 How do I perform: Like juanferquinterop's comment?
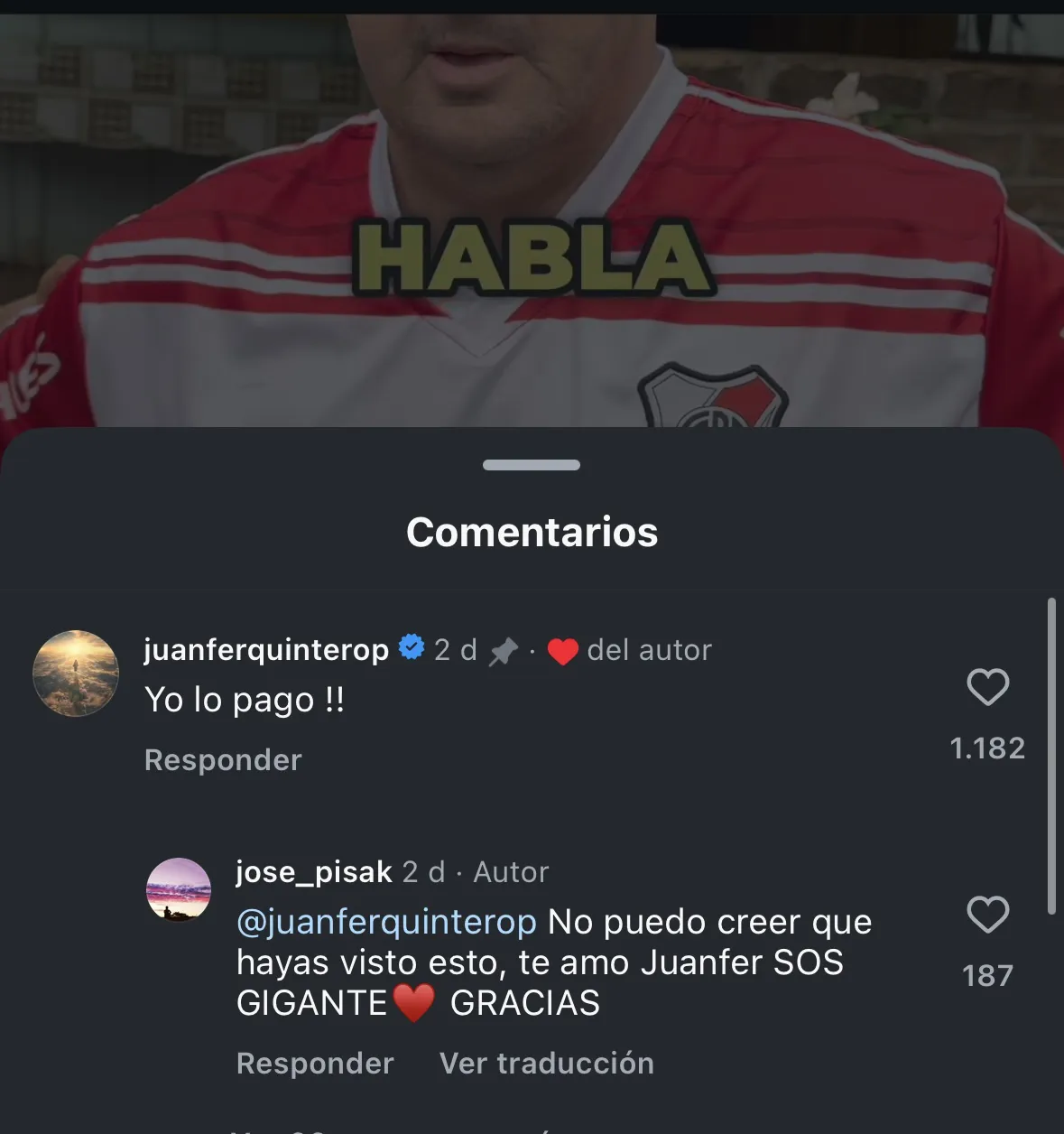point(987,687)
